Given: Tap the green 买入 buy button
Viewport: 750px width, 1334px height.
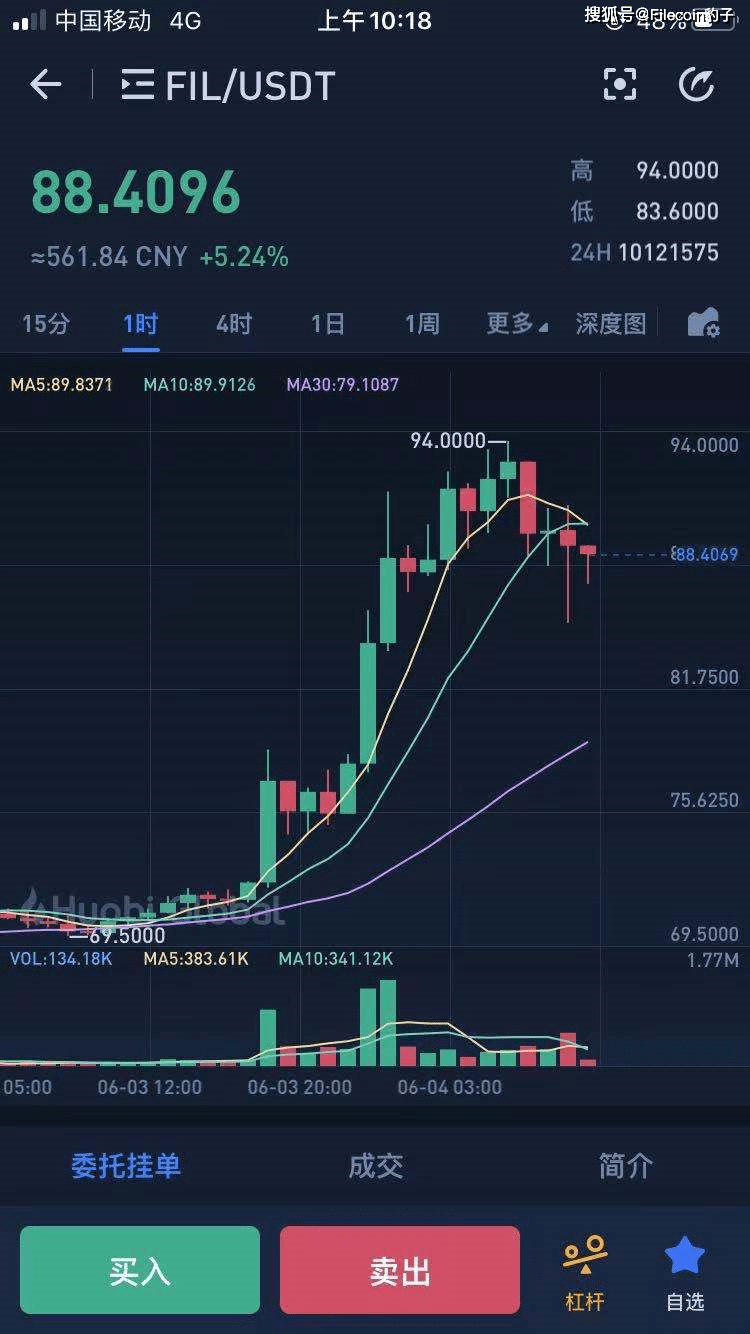Looking at the screenshot, I should click(140, 1270).
